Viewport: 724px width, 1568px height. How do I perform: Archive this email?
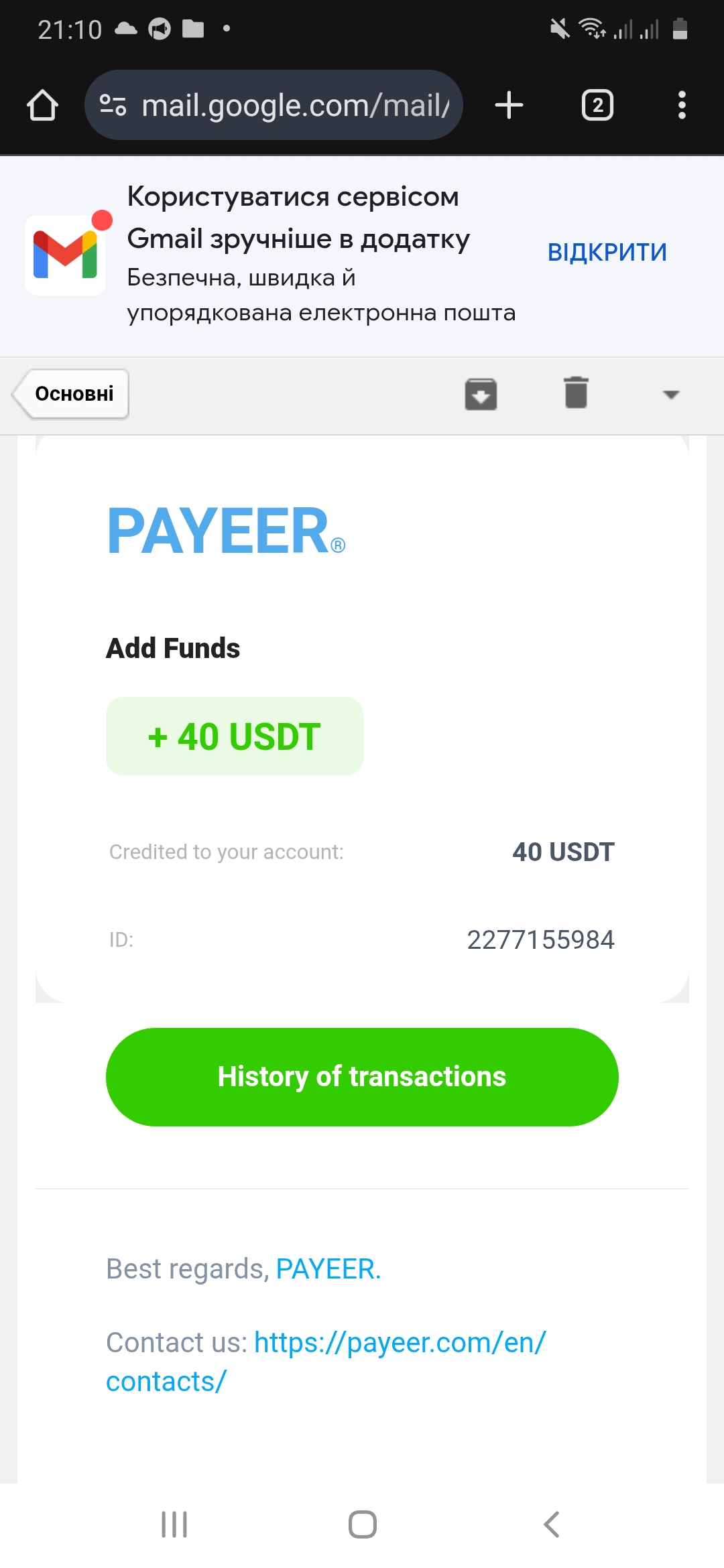tap(481, 394)
